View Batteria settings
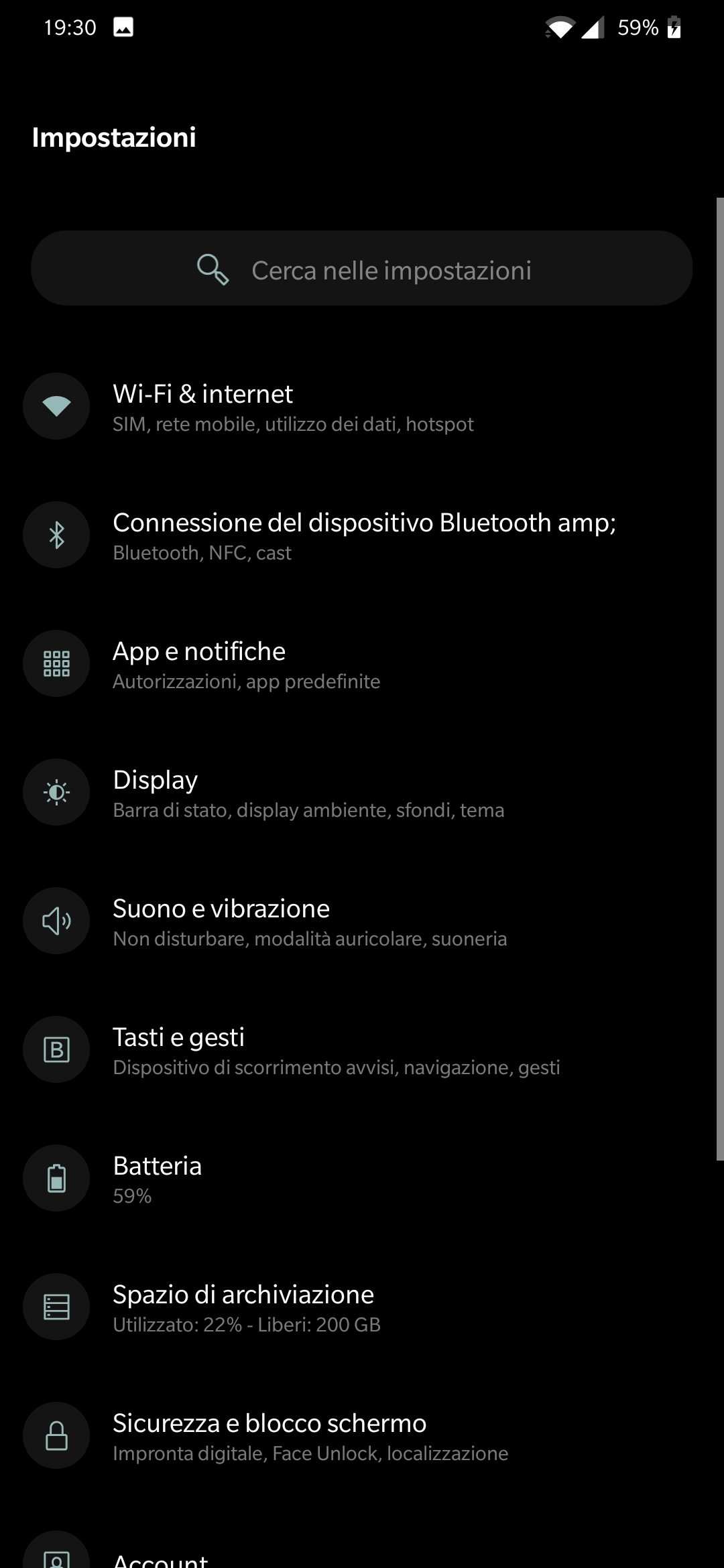 coord(362,1179)
